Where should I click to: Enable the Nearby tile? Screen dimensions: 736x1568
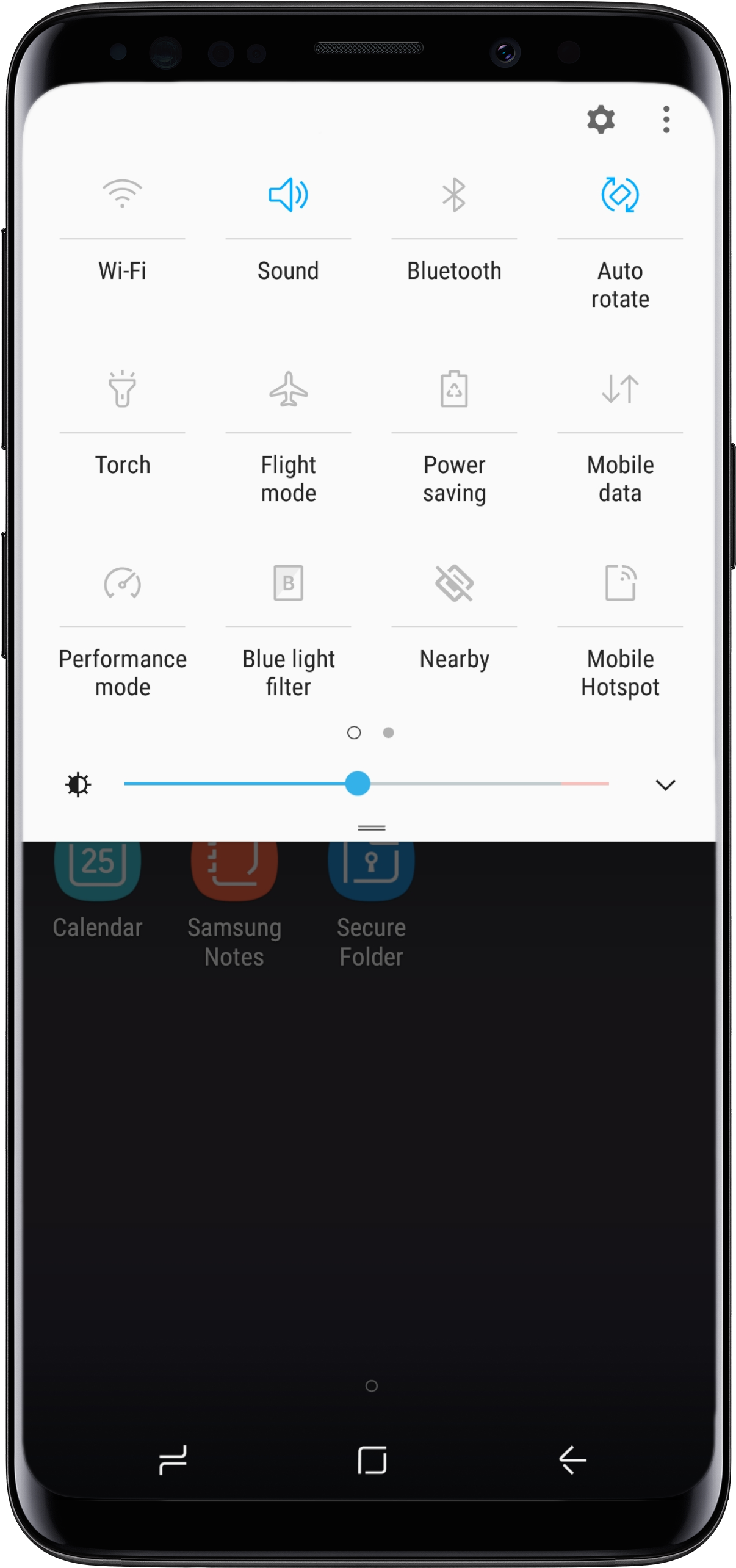point(454,583)
